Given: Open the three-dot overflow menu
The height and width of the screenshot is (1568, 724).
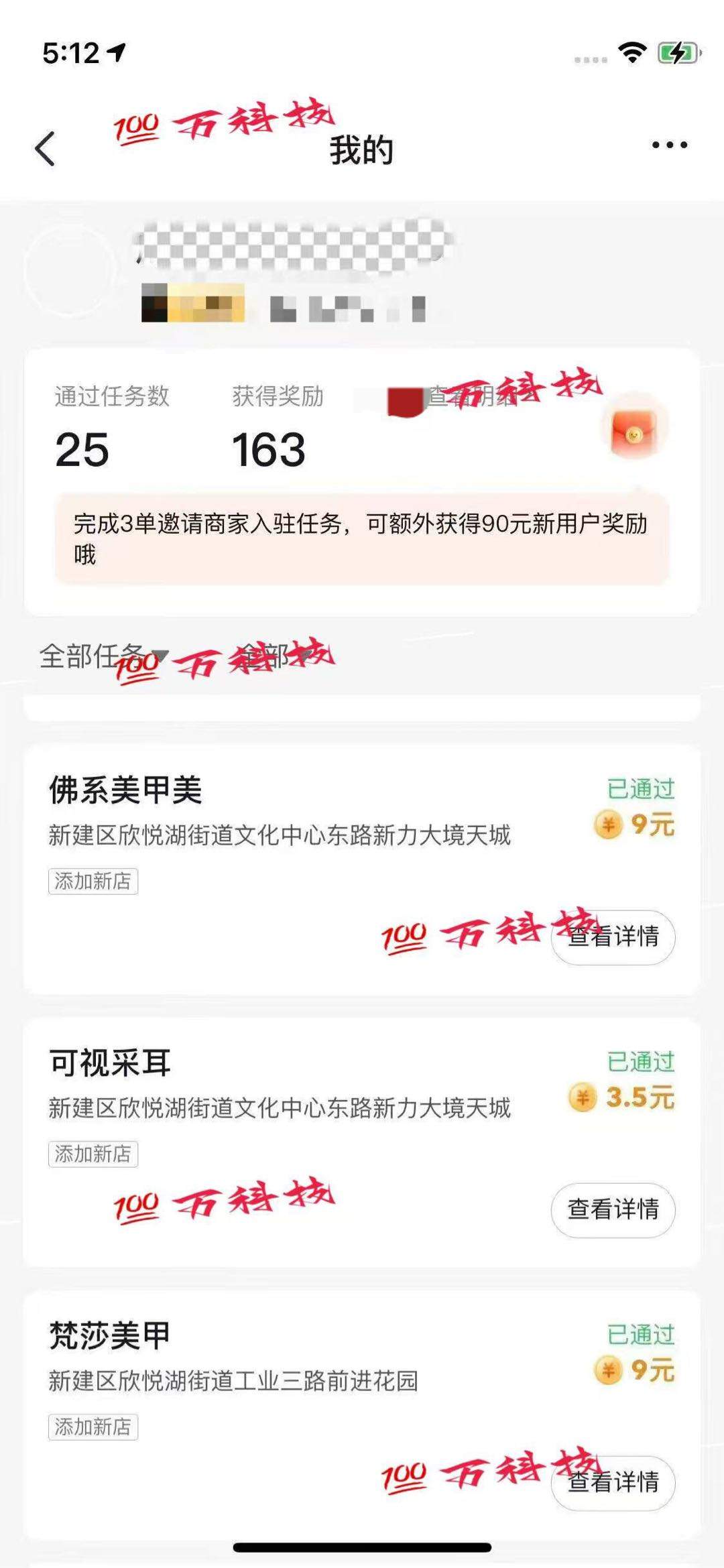Looking at the screenshot, I should [669, 145].
